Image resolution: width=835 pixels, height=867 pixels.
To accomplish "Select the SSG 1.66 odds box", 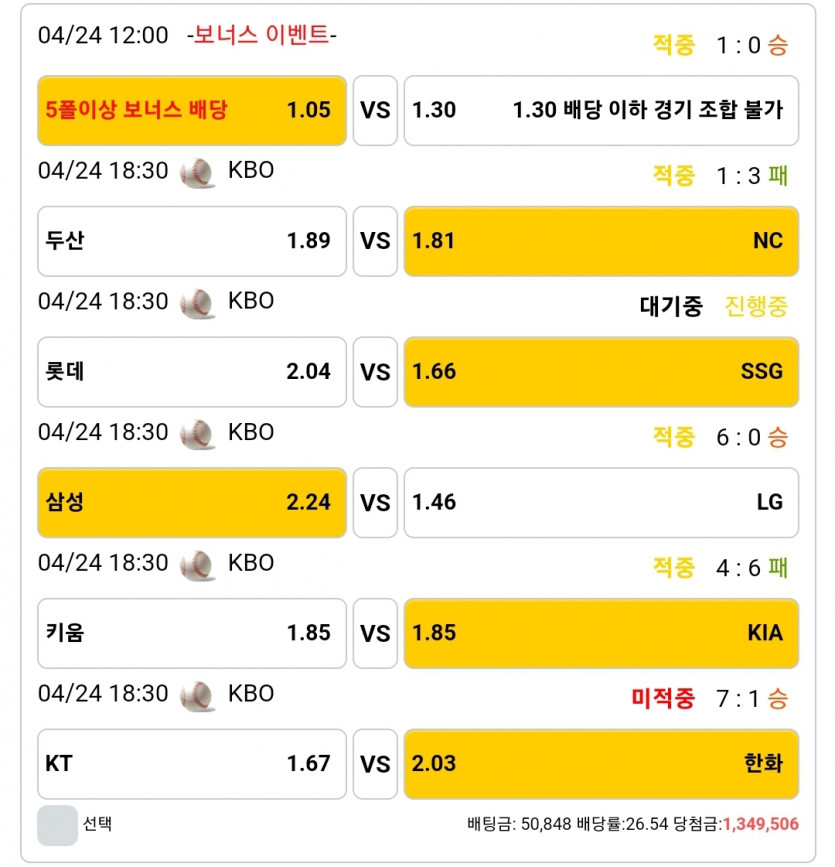I will tap(600, 372).
